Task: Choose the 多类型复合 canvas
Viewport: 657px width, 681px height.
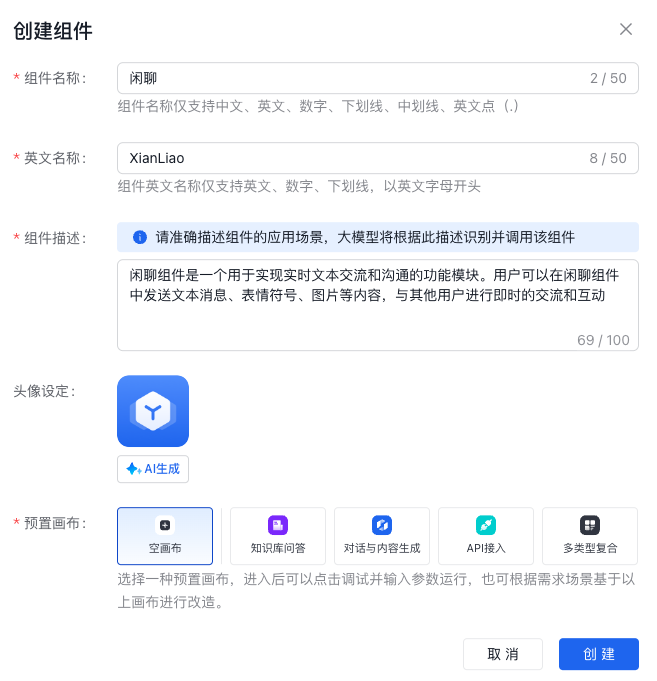Action: [x=590, y=536]
